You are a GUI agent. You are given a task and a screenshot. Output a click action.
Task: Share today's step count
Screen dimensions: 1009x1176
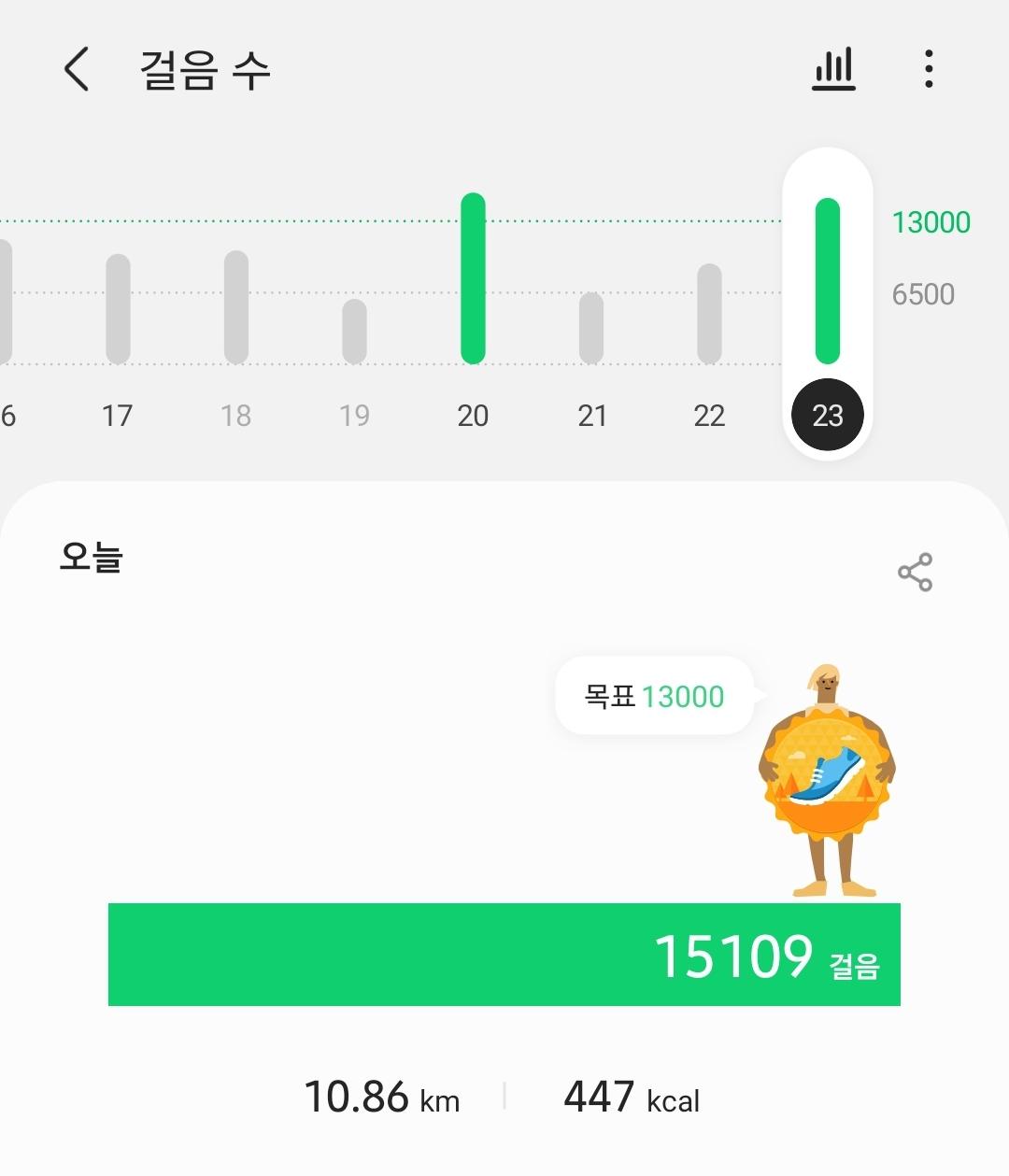pos(915,572)
